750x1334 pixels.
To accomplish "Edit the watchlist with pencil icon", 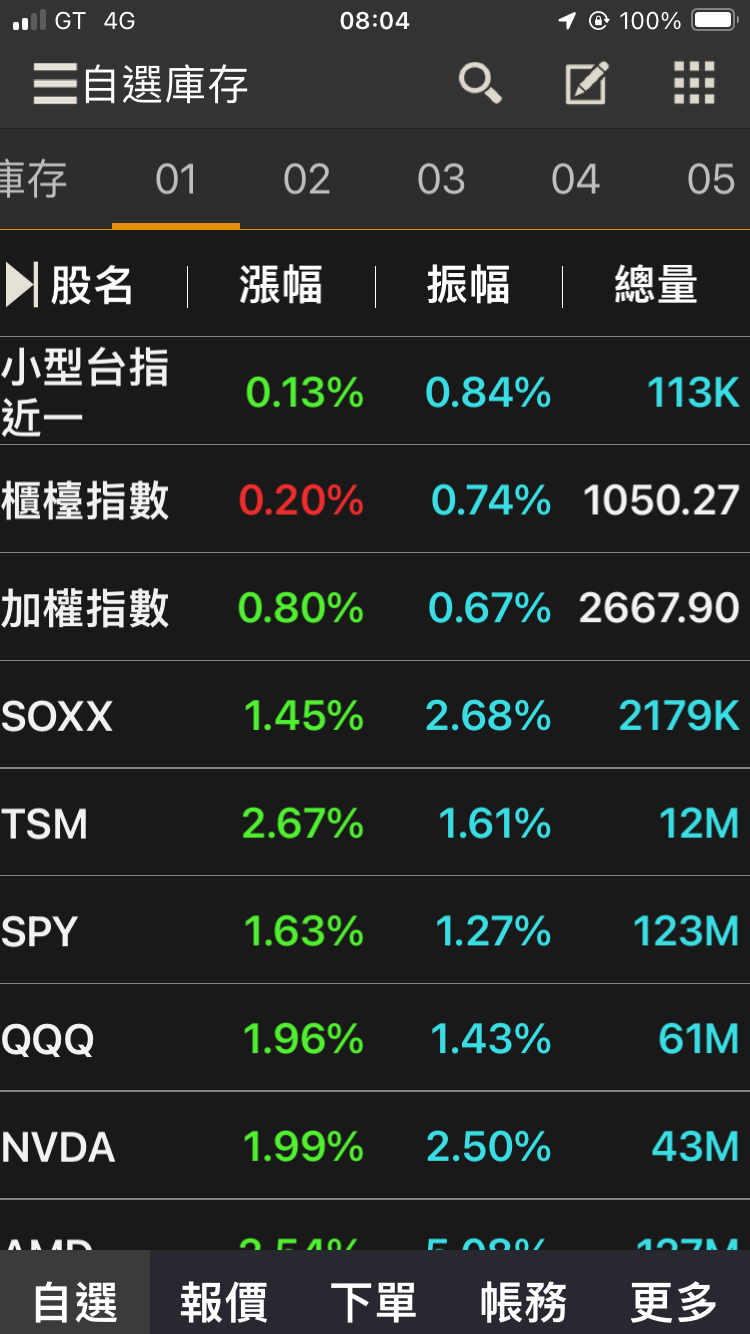I will 587,83.
